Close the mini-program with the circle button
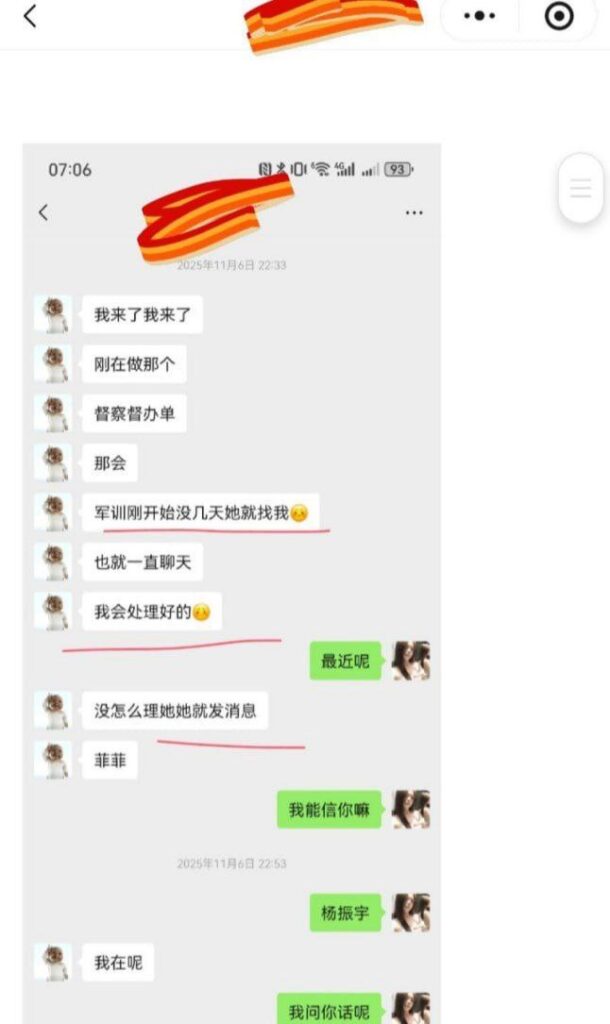The width and height of the screenshot is (610, 1024). [x=558, y=16]
